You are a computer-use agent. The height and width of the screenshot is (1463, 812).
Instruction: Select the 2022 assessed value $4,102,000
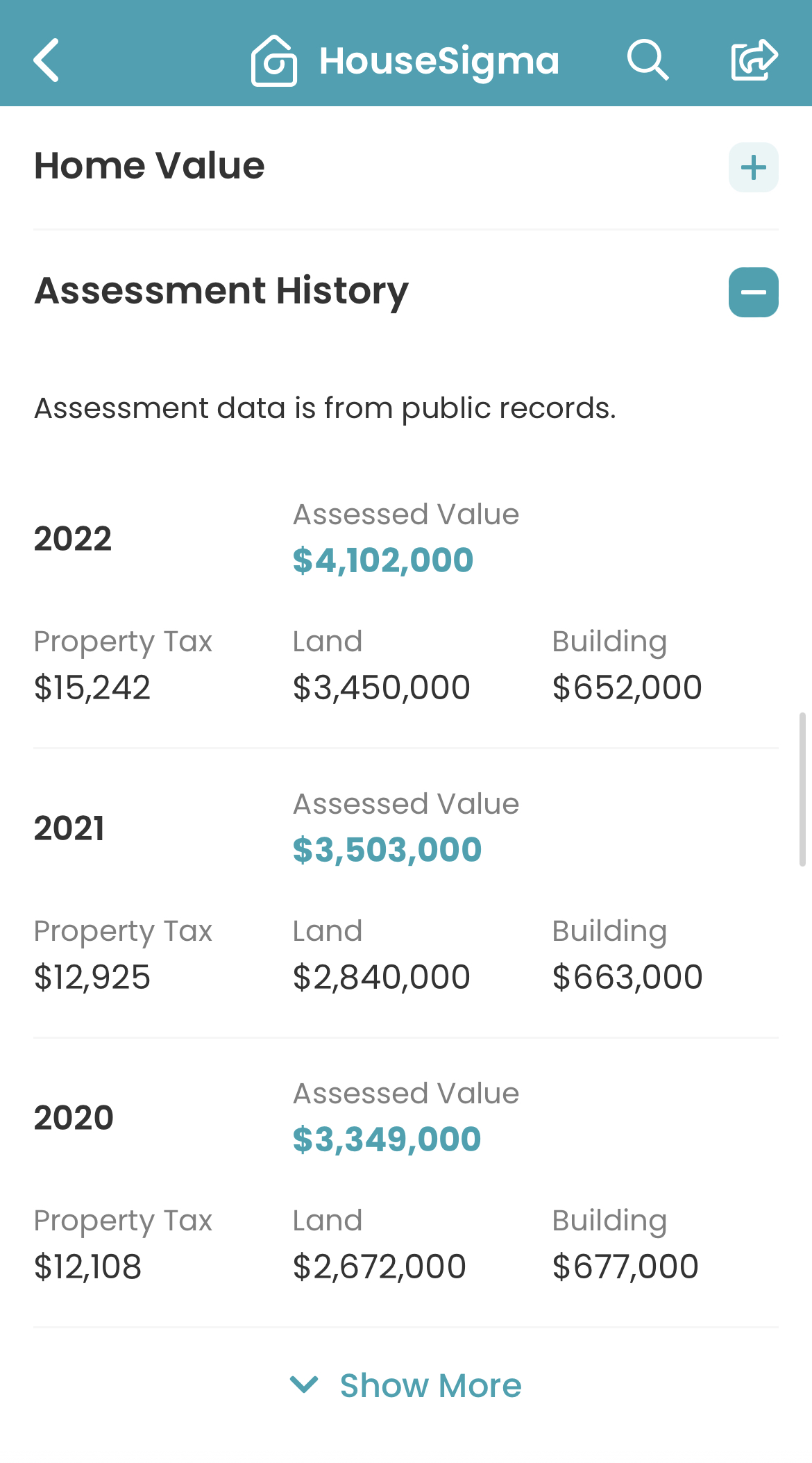tap(382, 560)
